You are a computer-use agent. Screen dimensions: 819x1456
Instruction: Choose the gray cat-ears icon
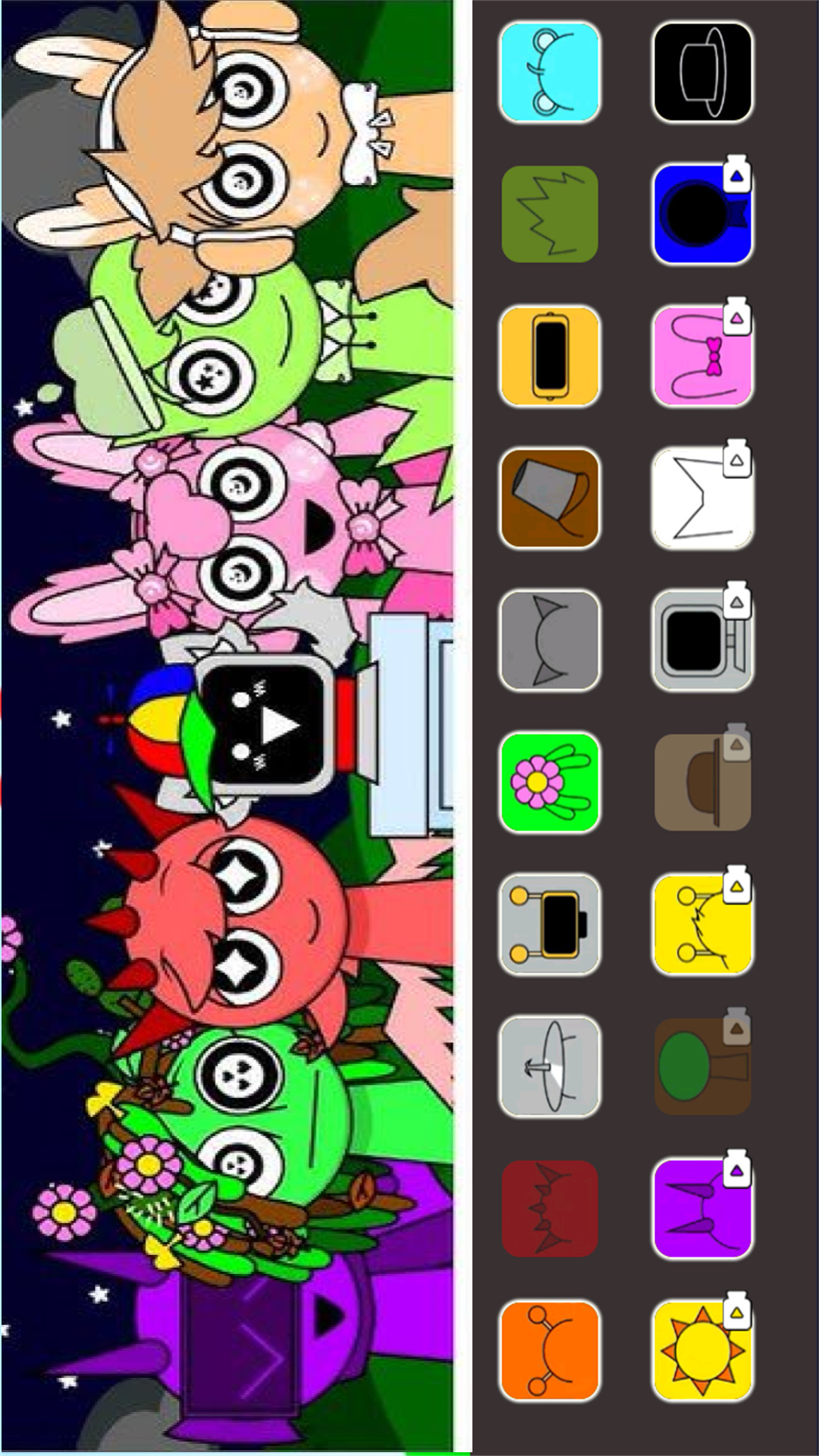pos(550,640)
